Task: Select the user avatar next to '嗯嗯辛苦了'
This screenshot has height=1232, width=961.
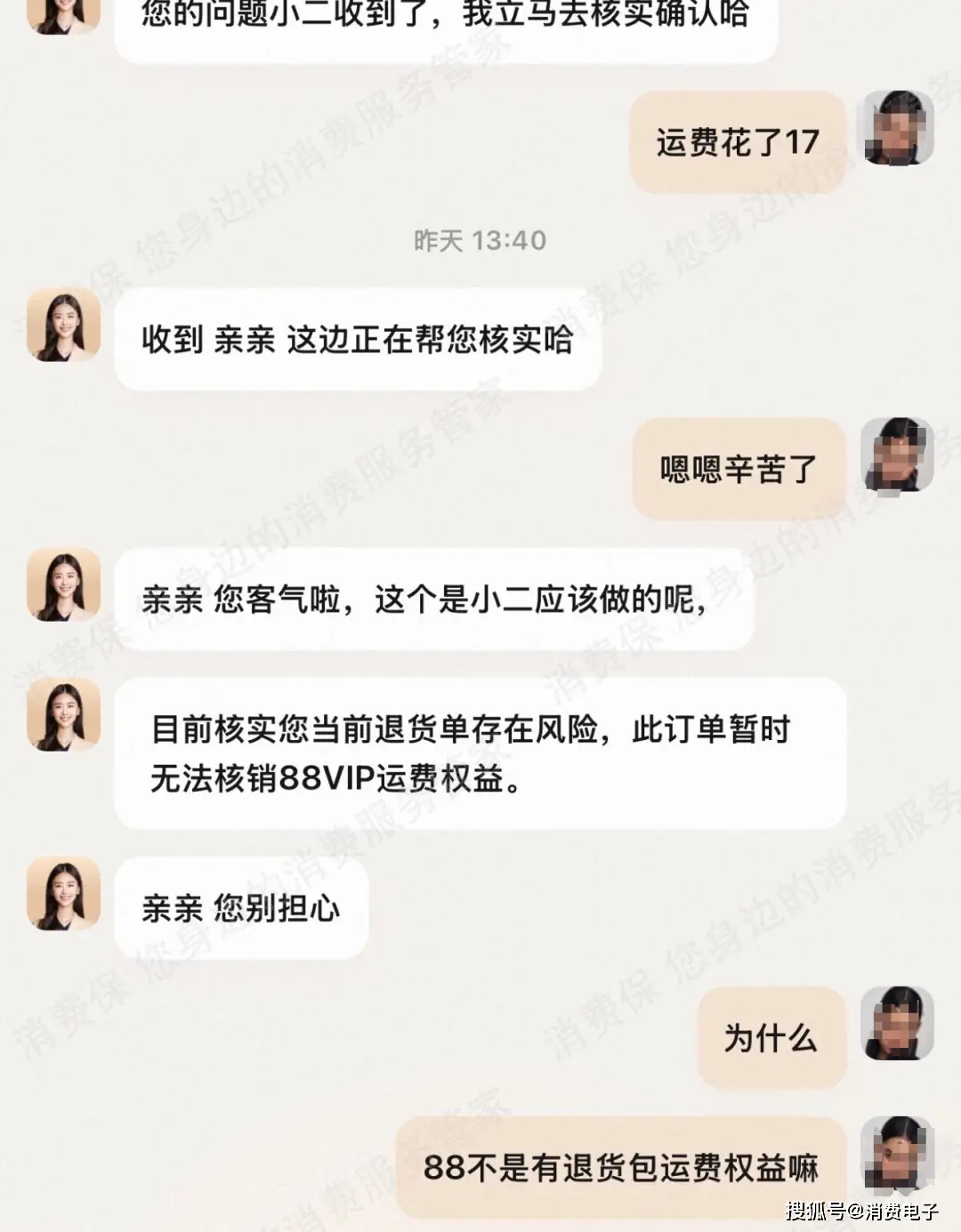Action: click(897, 455)
